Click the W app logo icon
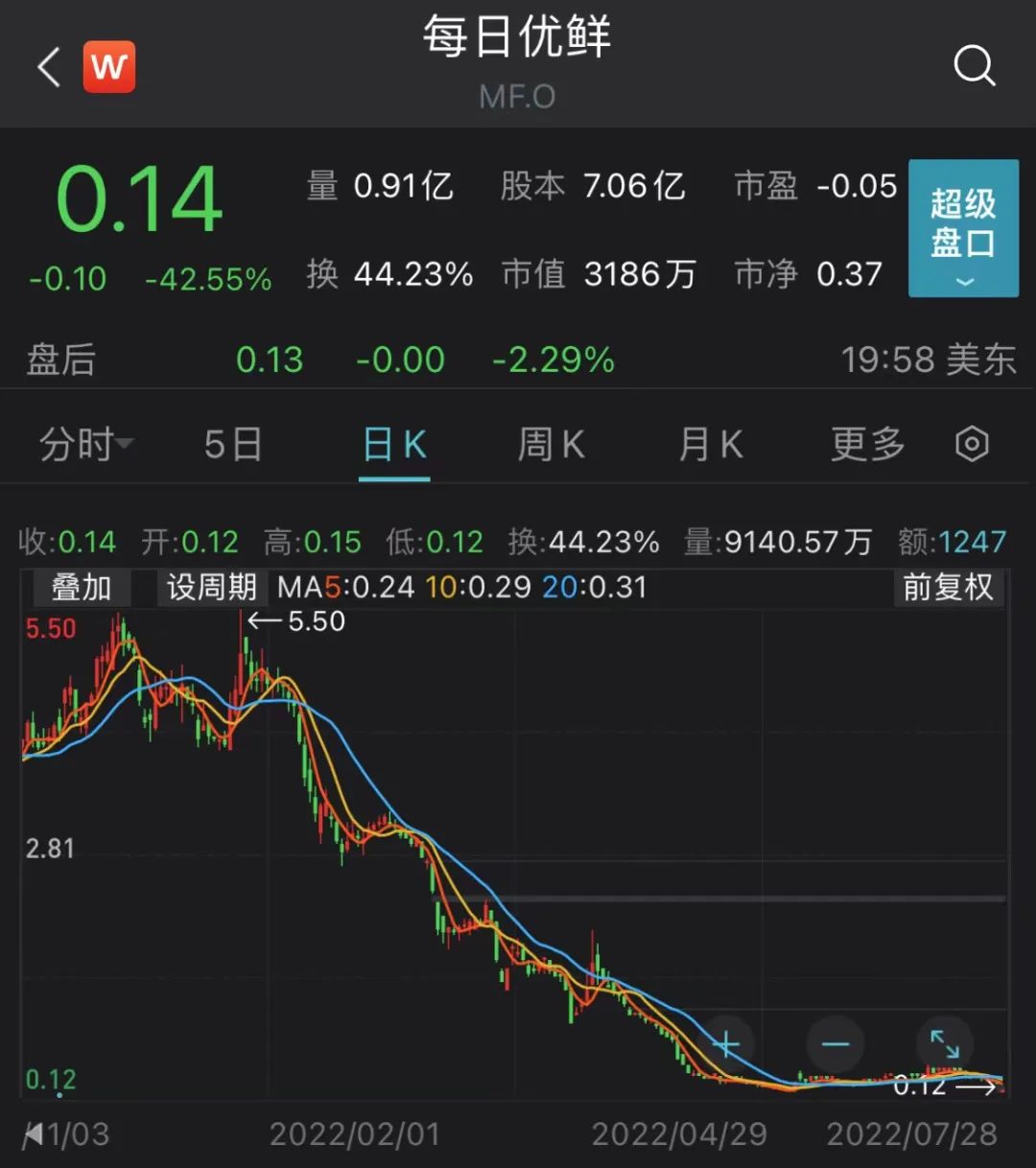1036x1168 pixels. point(107,66)
